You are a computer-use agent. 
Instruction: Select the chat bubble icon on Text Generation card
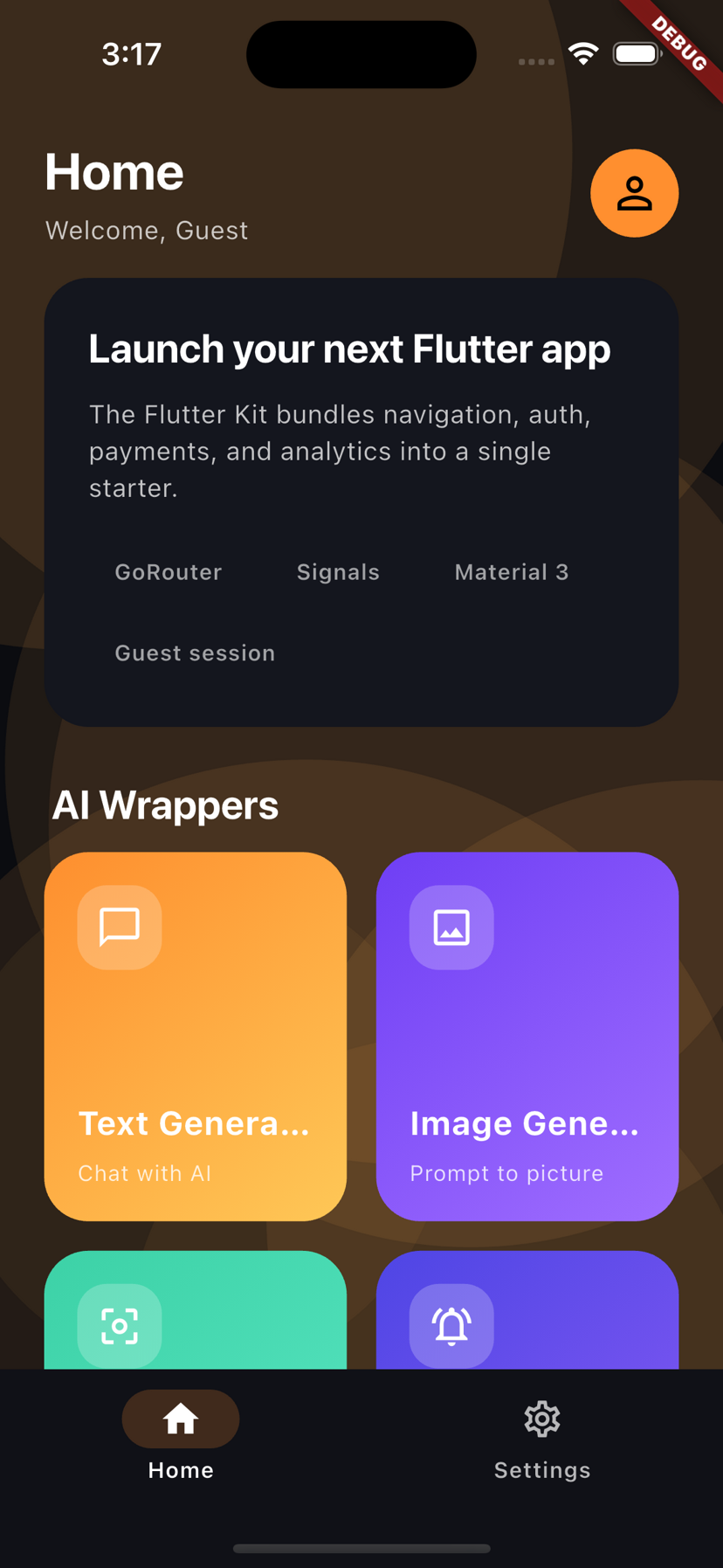[x=119, y=927]
